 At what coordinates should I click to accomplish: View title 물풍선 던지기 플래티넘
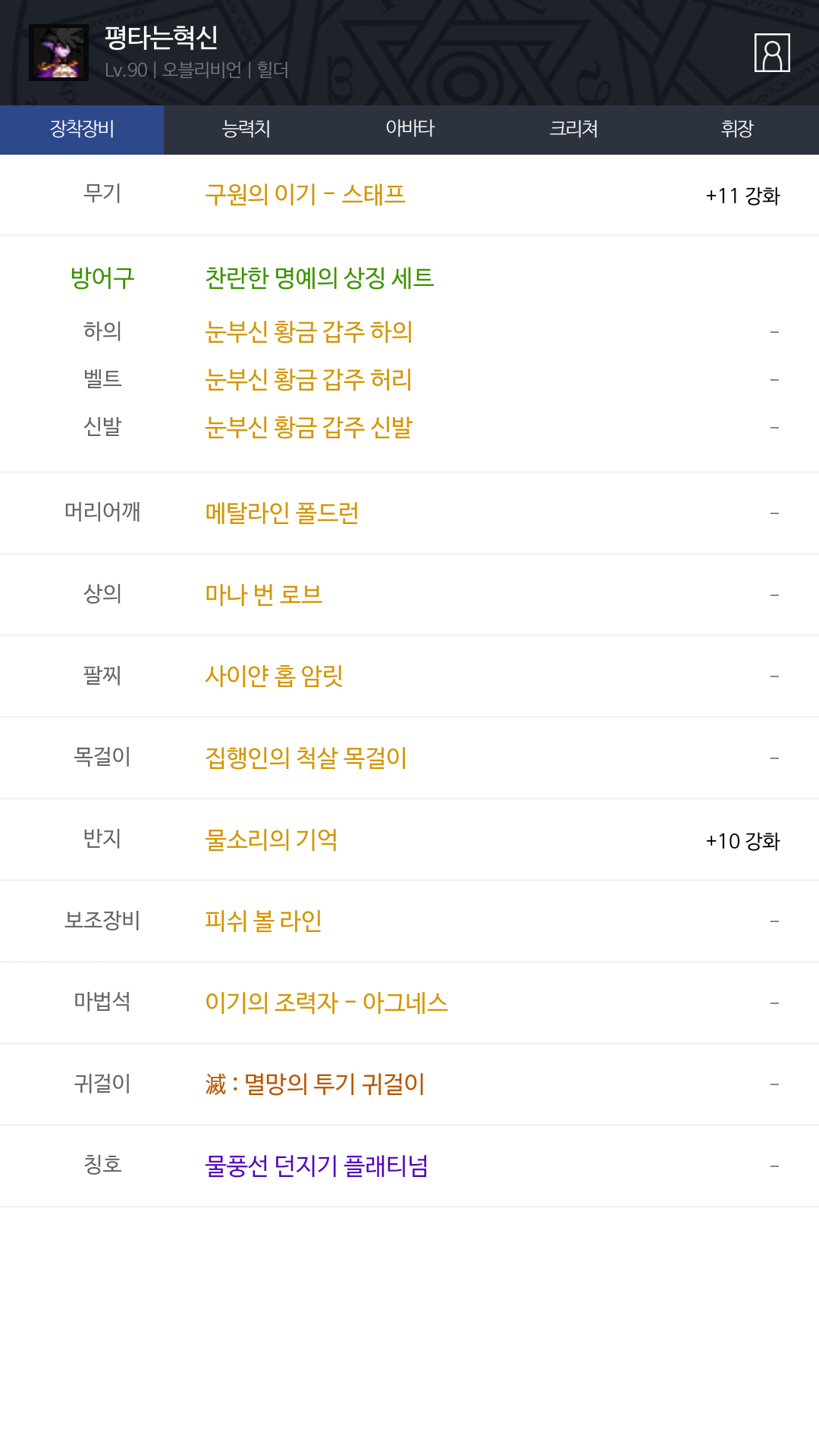[x=316, y=1166]
